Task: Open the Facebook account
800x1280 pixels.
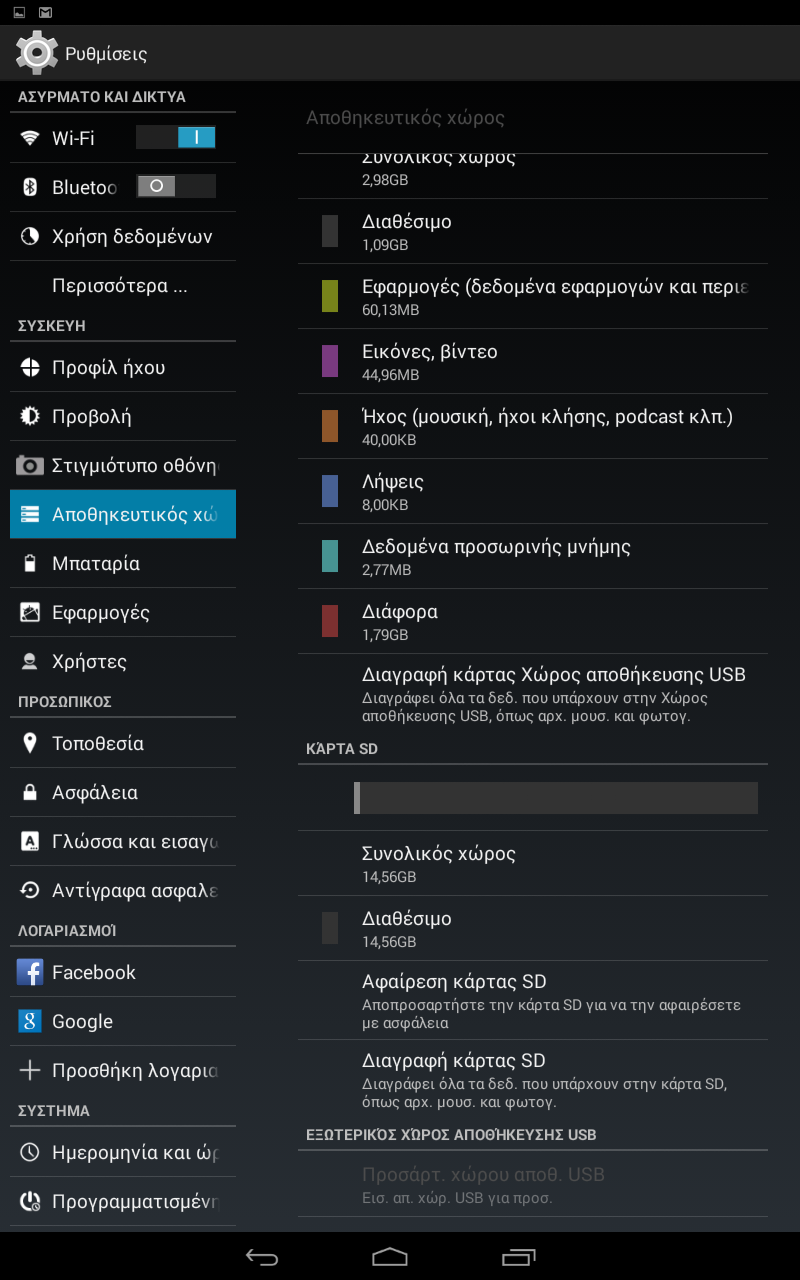Action: click(123, 972)
